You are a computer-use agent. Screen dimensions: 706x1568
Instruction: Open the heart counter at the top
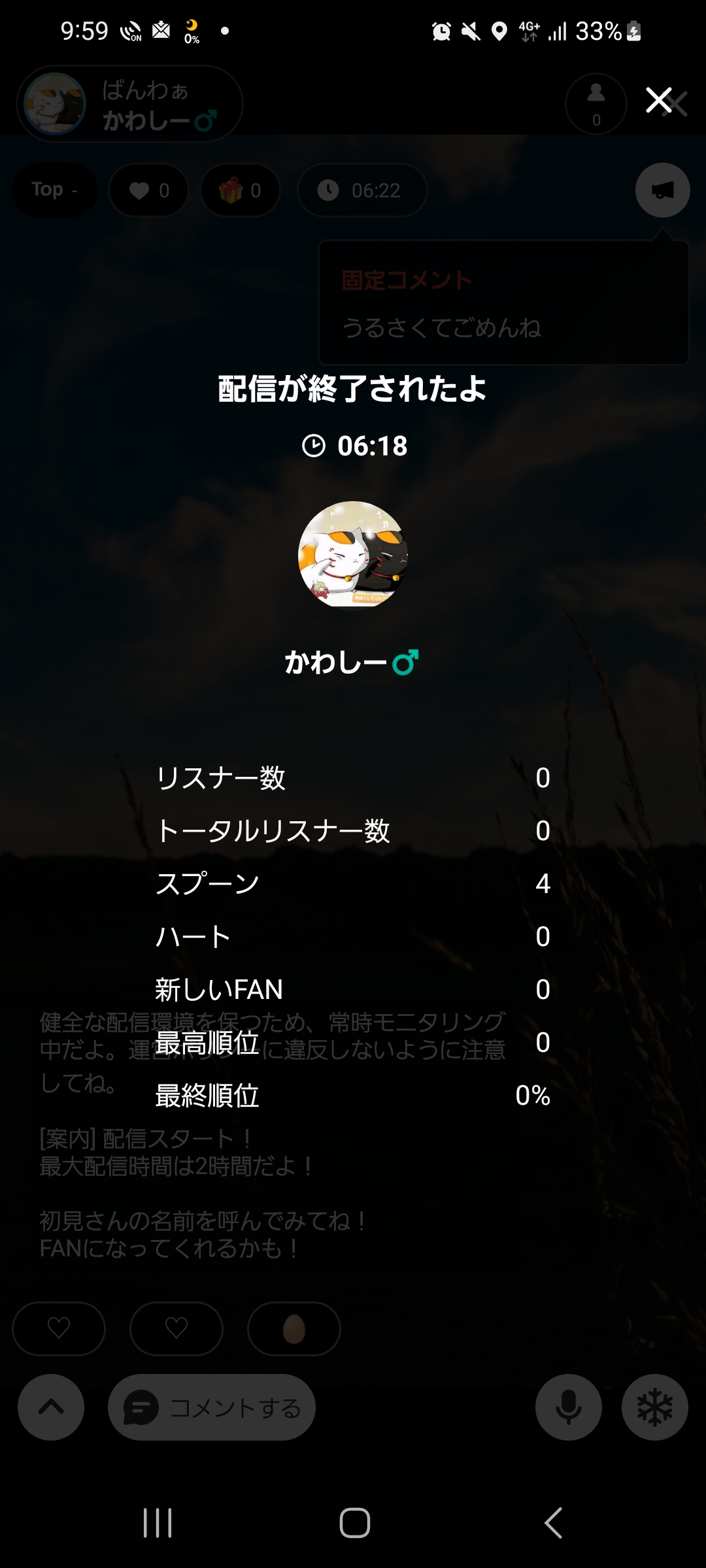point(147,190)
